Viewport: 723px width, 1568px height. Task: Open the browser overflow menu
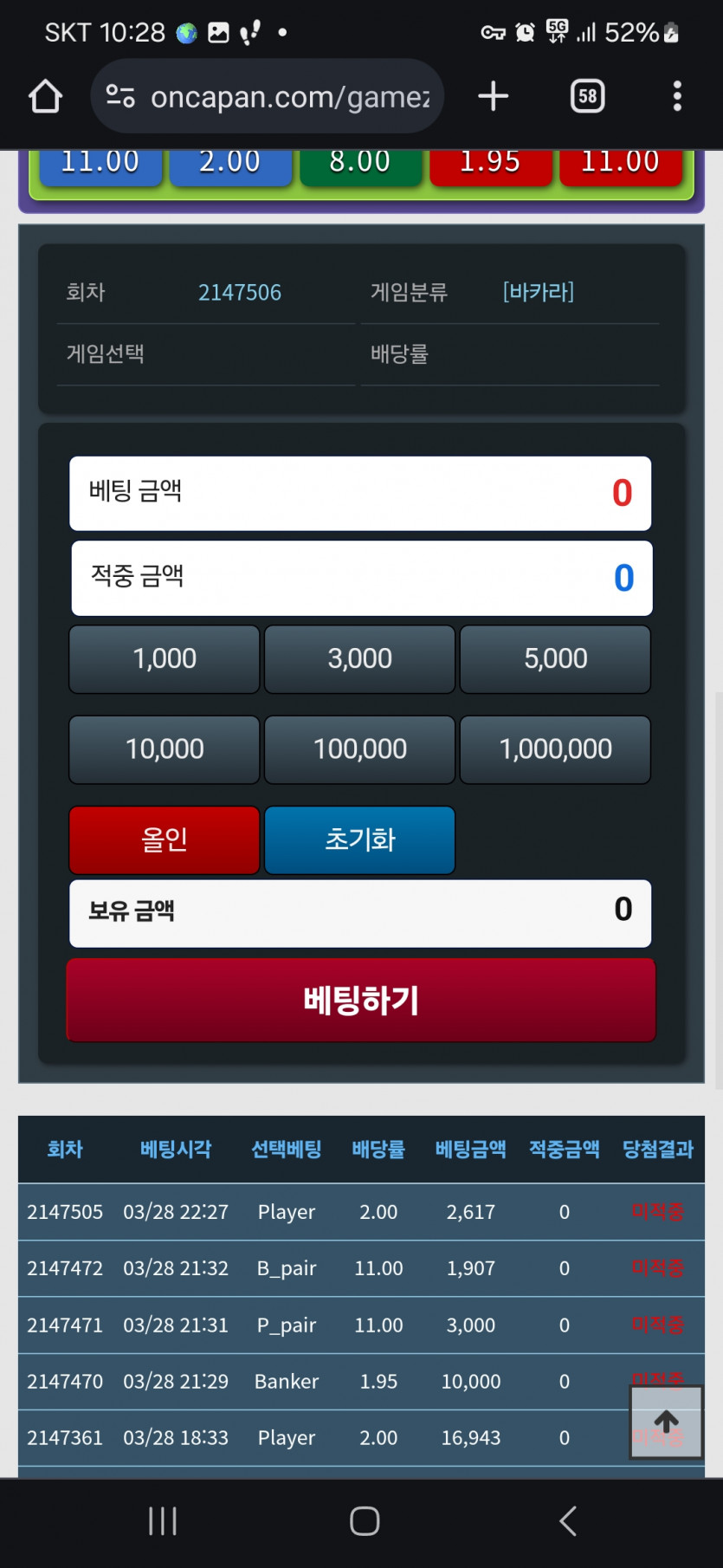tap(677, 96)
